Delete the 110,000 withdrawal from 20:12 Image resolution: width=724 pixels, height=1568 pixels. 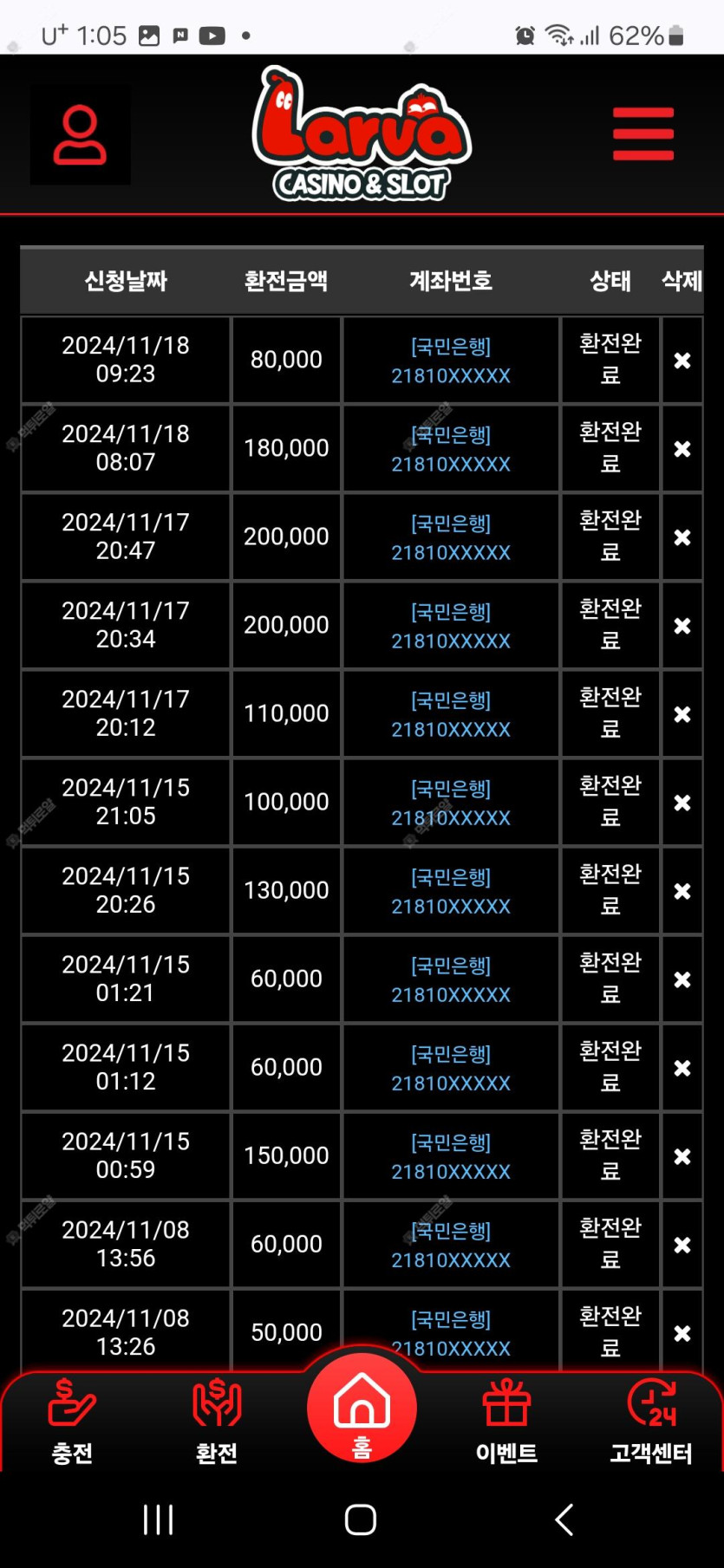click(x=682, y=714)
